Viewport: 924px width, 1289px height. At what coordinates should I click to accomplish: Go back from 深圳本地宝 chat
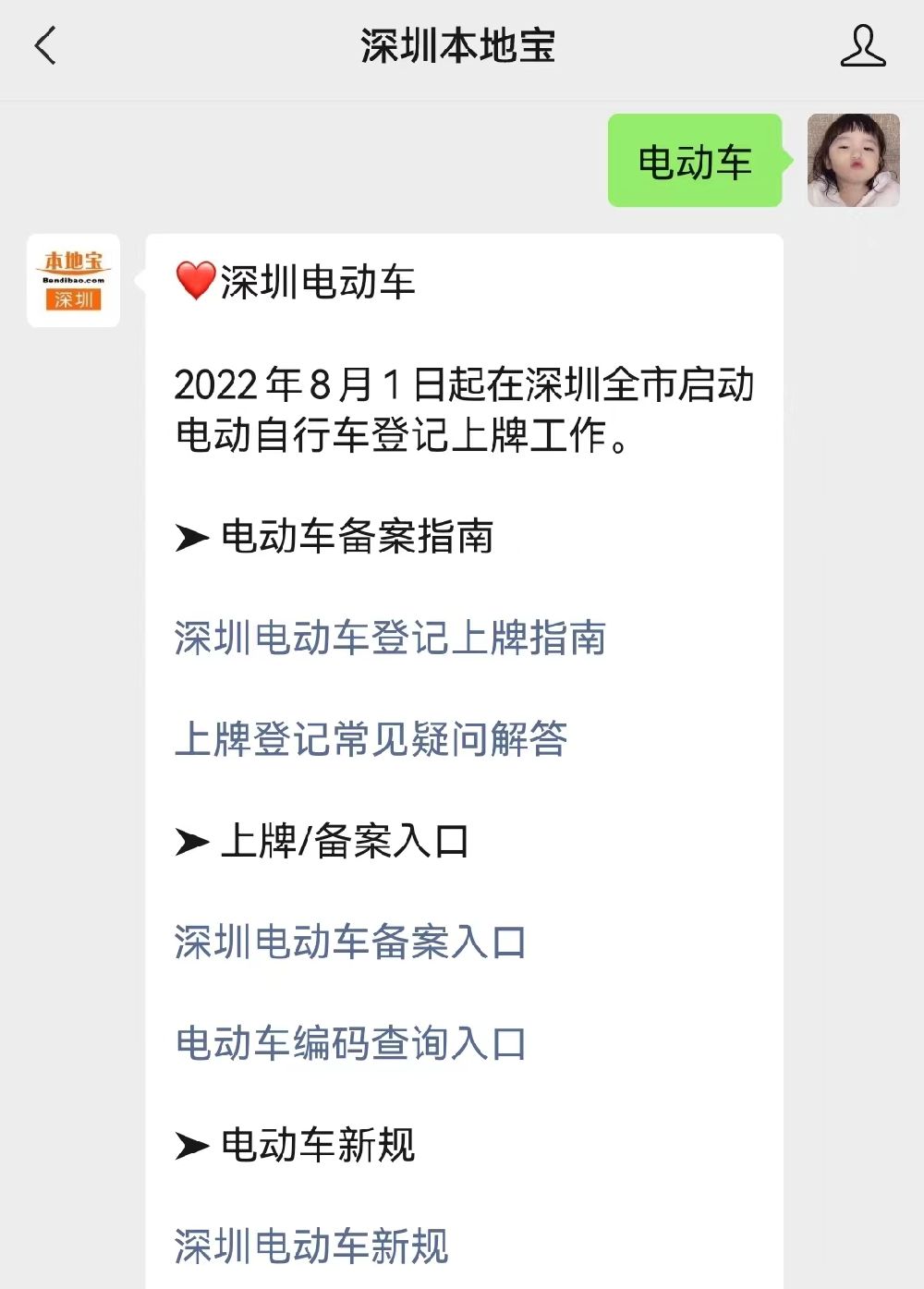click(x=45, y=45)
